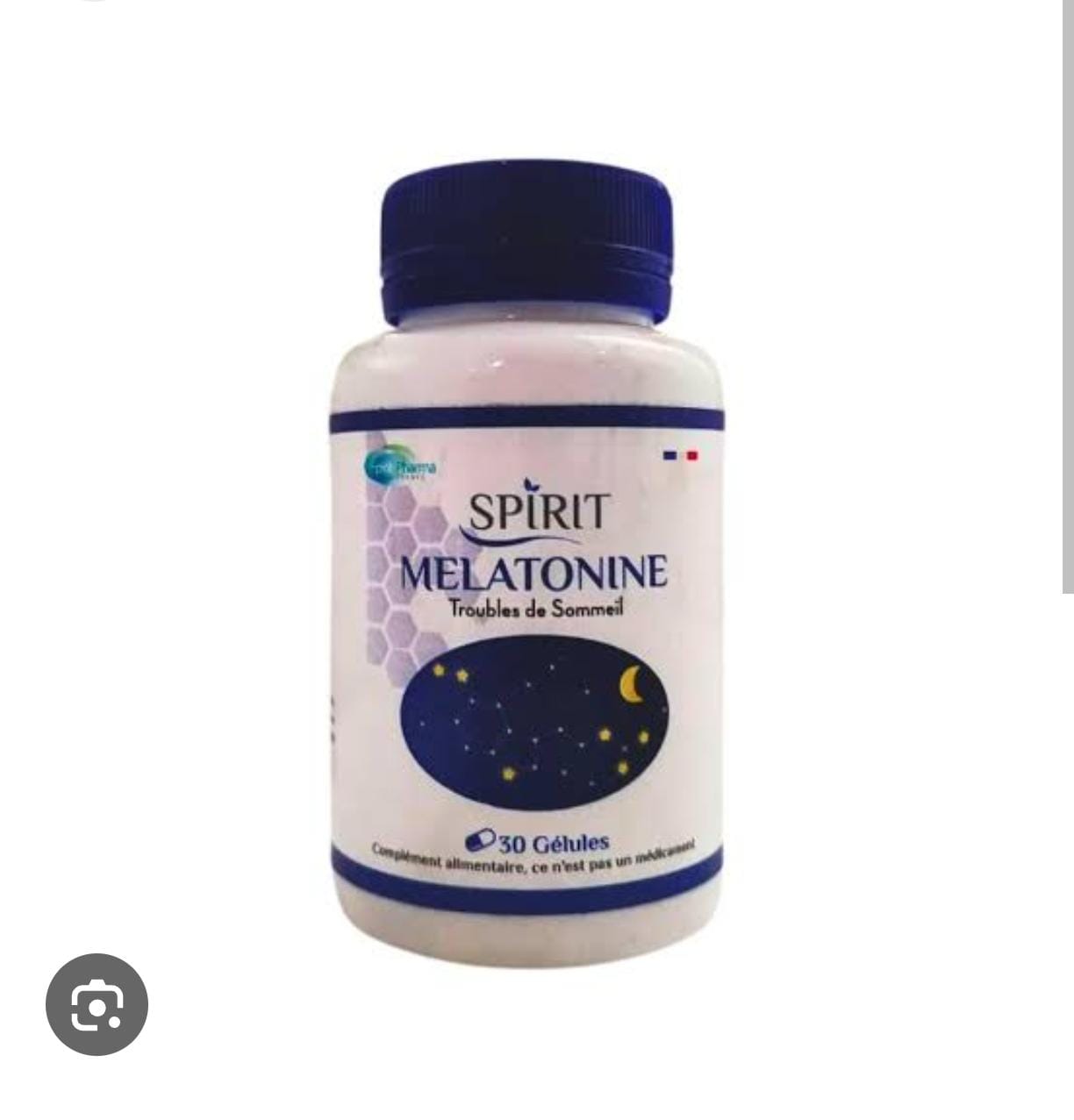The width and height of the screenshot is (1074, 1120).
Task: Search this image with Google Lens
Action: coord(97,1004)
